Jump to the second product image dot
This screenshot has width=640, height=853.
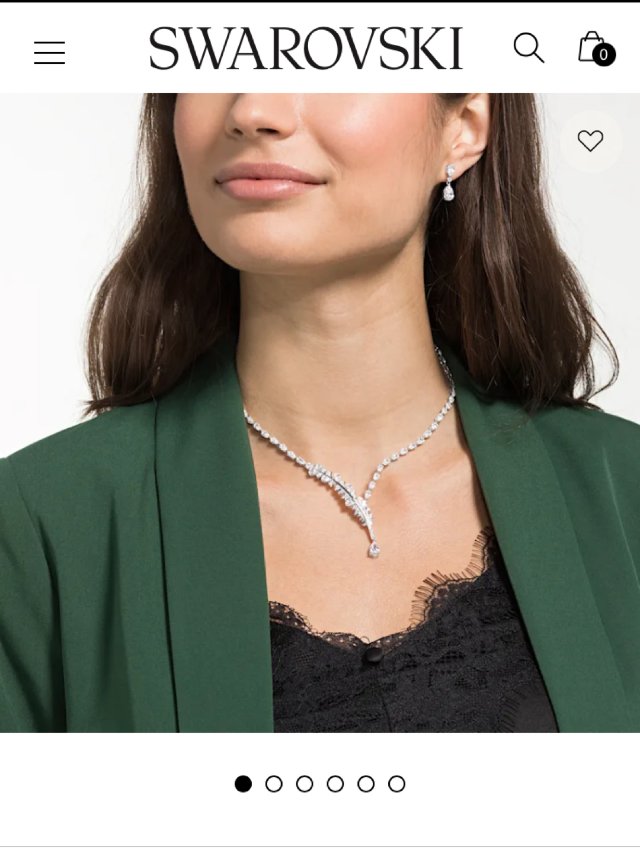[x=274, y=784]
